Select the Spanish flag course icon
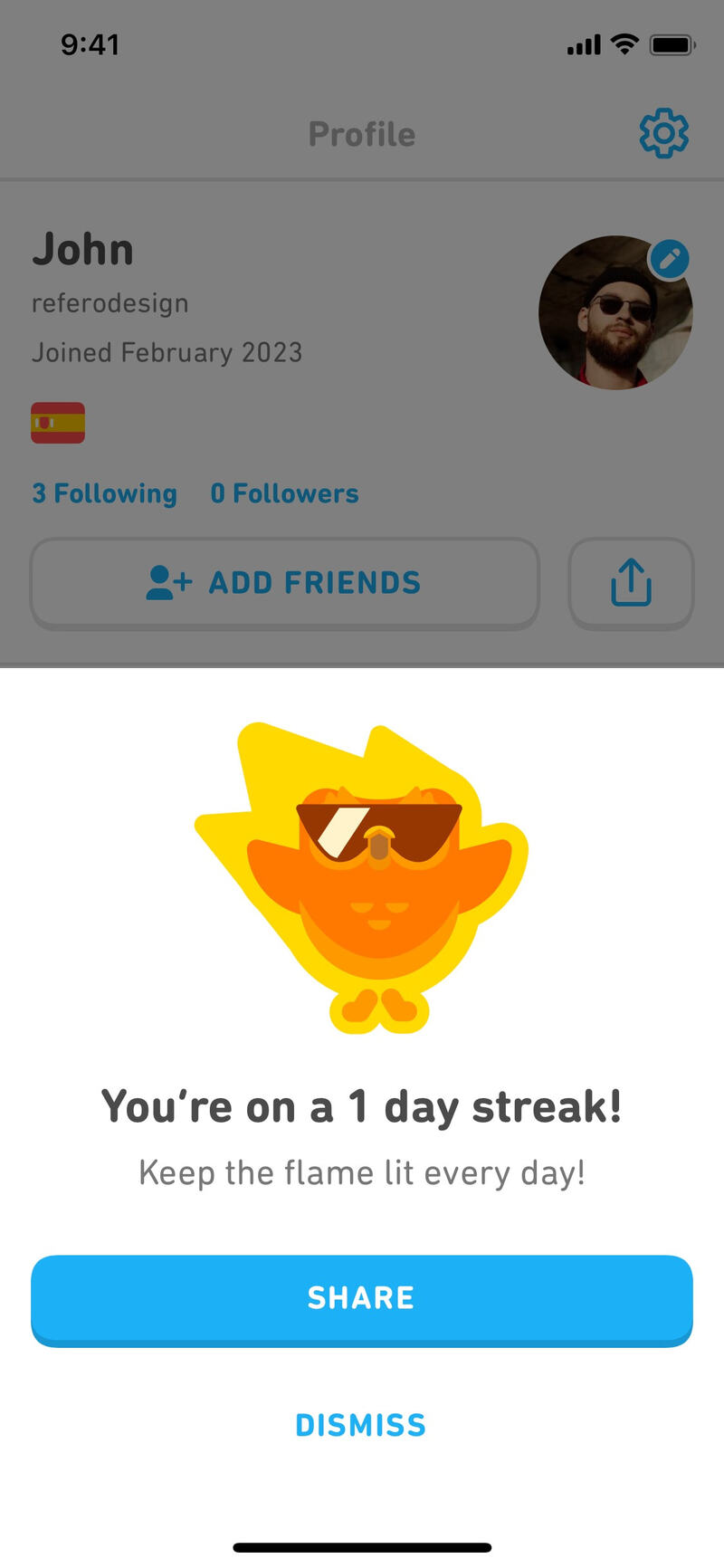The image size is (724, 1568). [58, 422]
